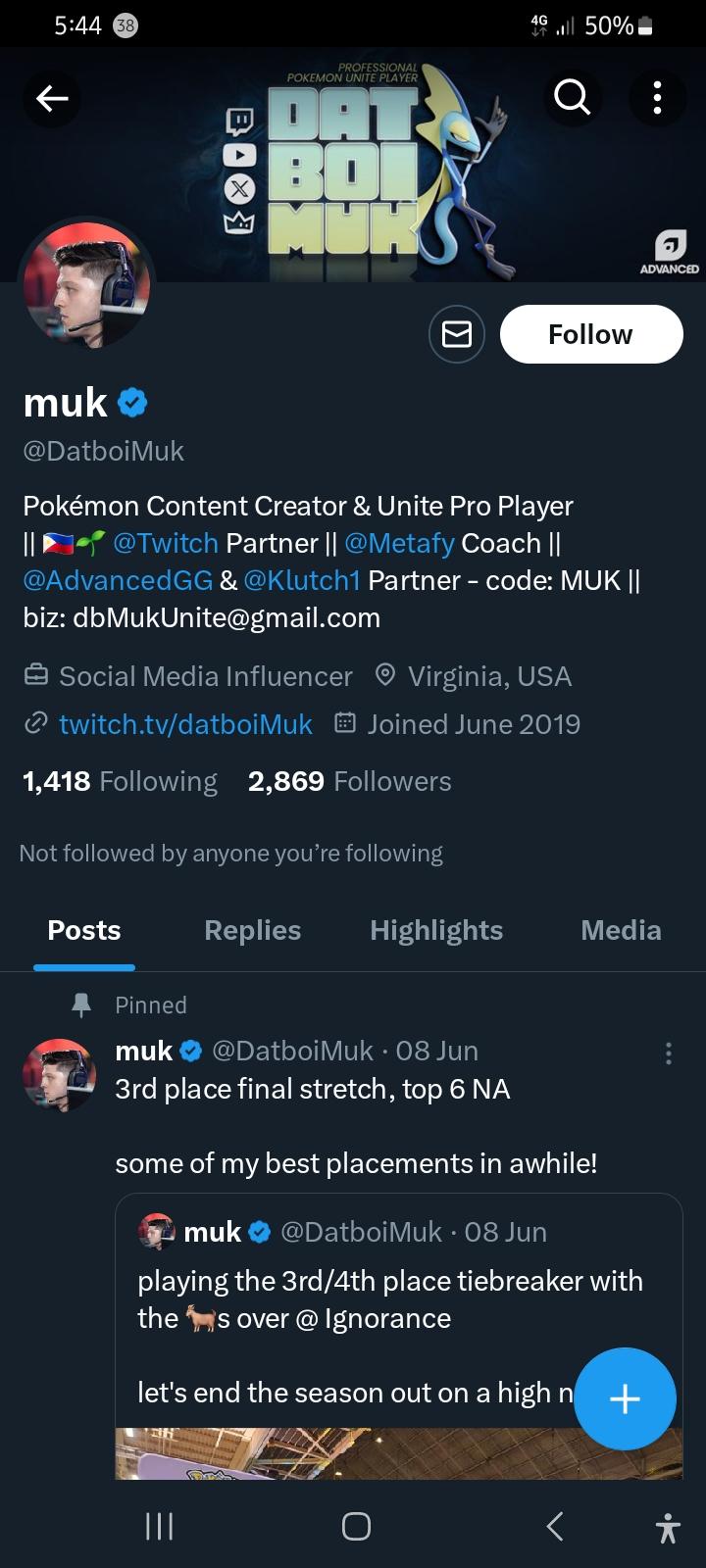Image resolution: width=706 pixels, height=1568 pixels.
Task: Open the twitch.tv/datboiMuk link
Action: (x=185, y=724)
